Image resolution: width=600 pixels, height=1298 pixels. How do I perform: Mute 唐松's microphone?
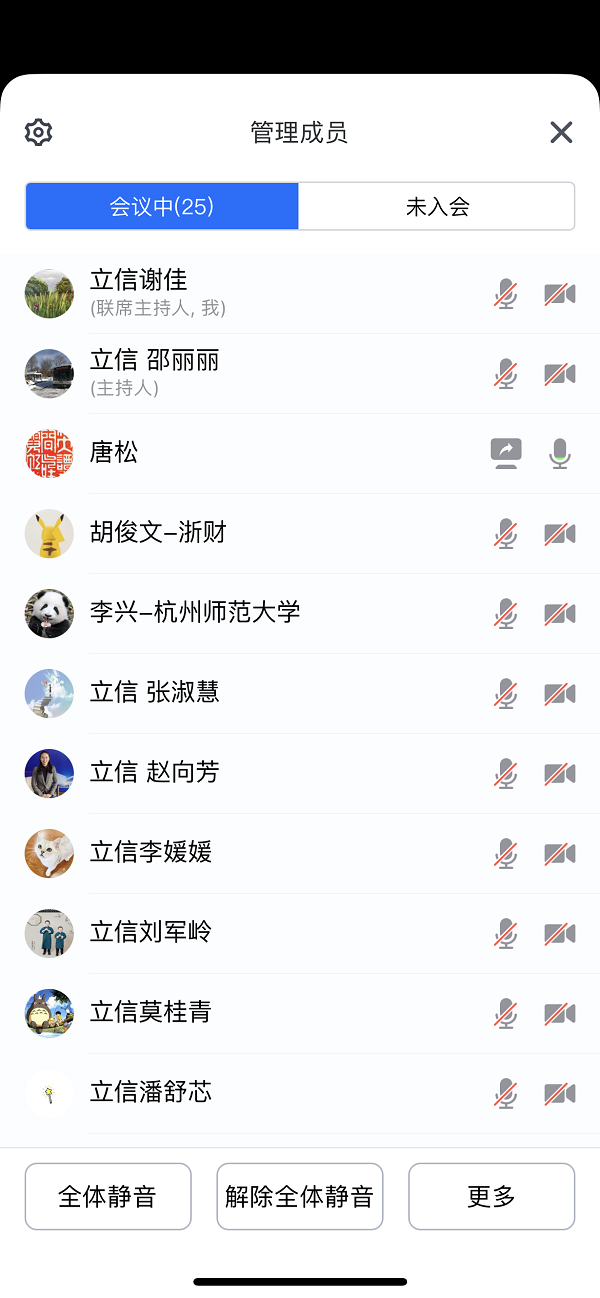click(560, 454)
